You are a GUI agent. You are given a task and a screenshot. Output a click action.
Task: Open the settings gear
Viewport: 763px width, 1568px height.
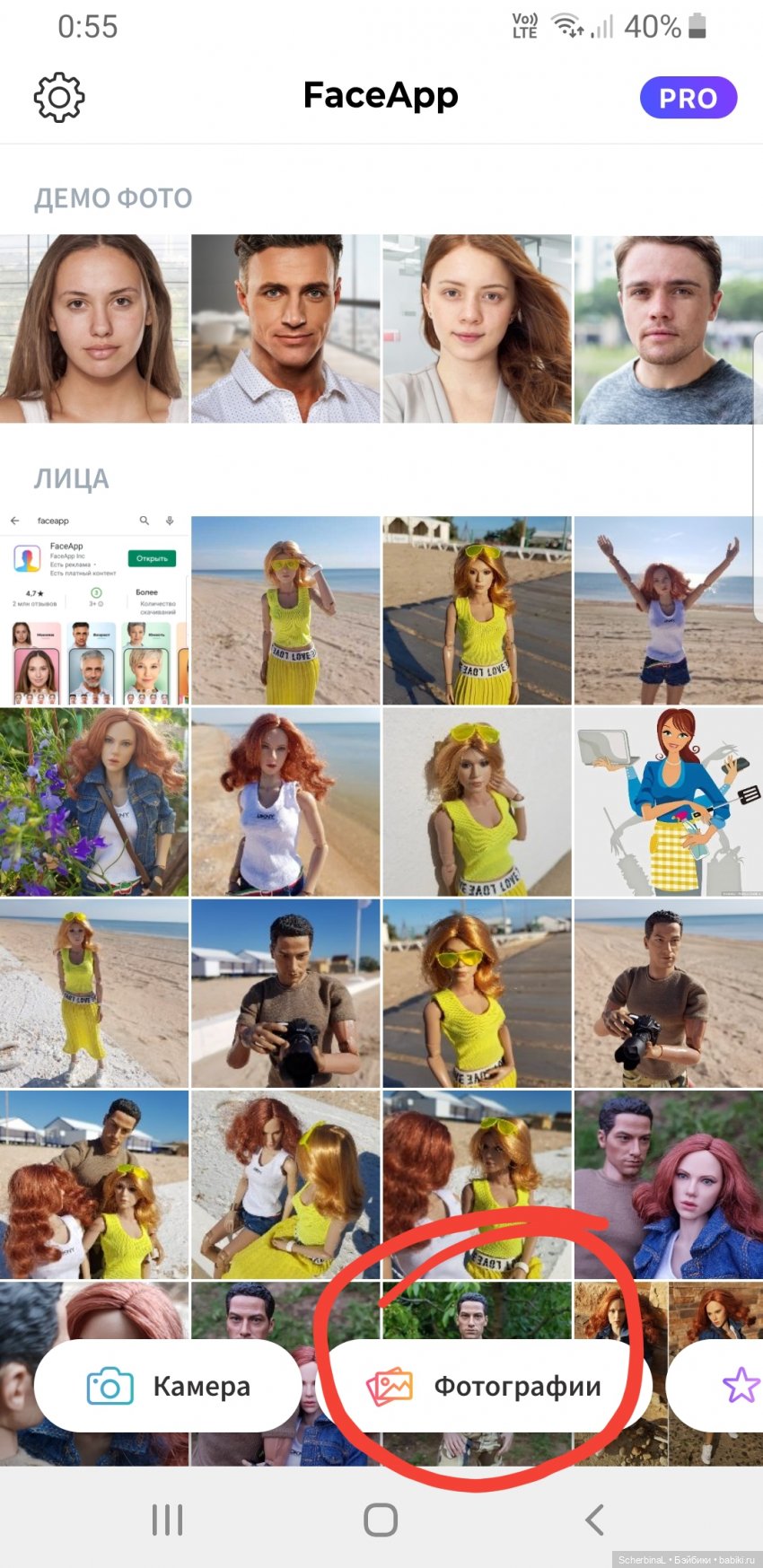[59, 97]
